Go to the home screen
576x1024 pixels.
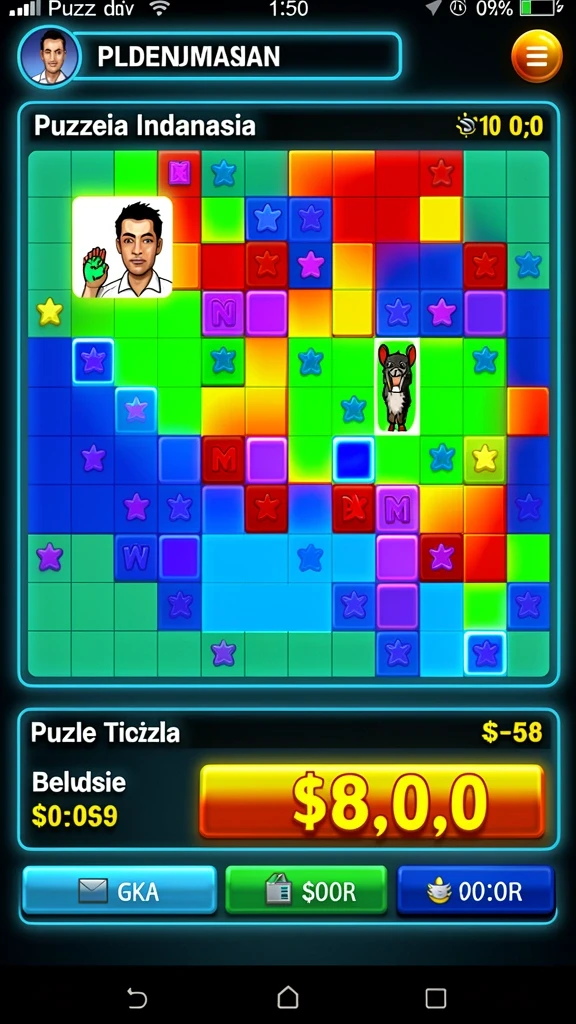287,998
